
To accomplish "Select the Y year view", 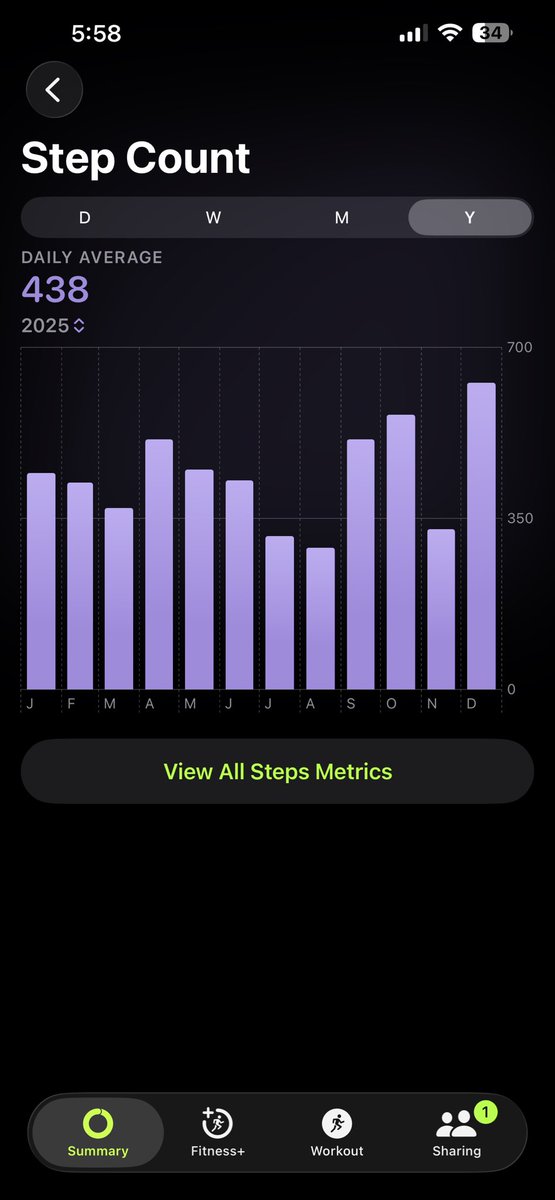I will [x=470, y=217].
